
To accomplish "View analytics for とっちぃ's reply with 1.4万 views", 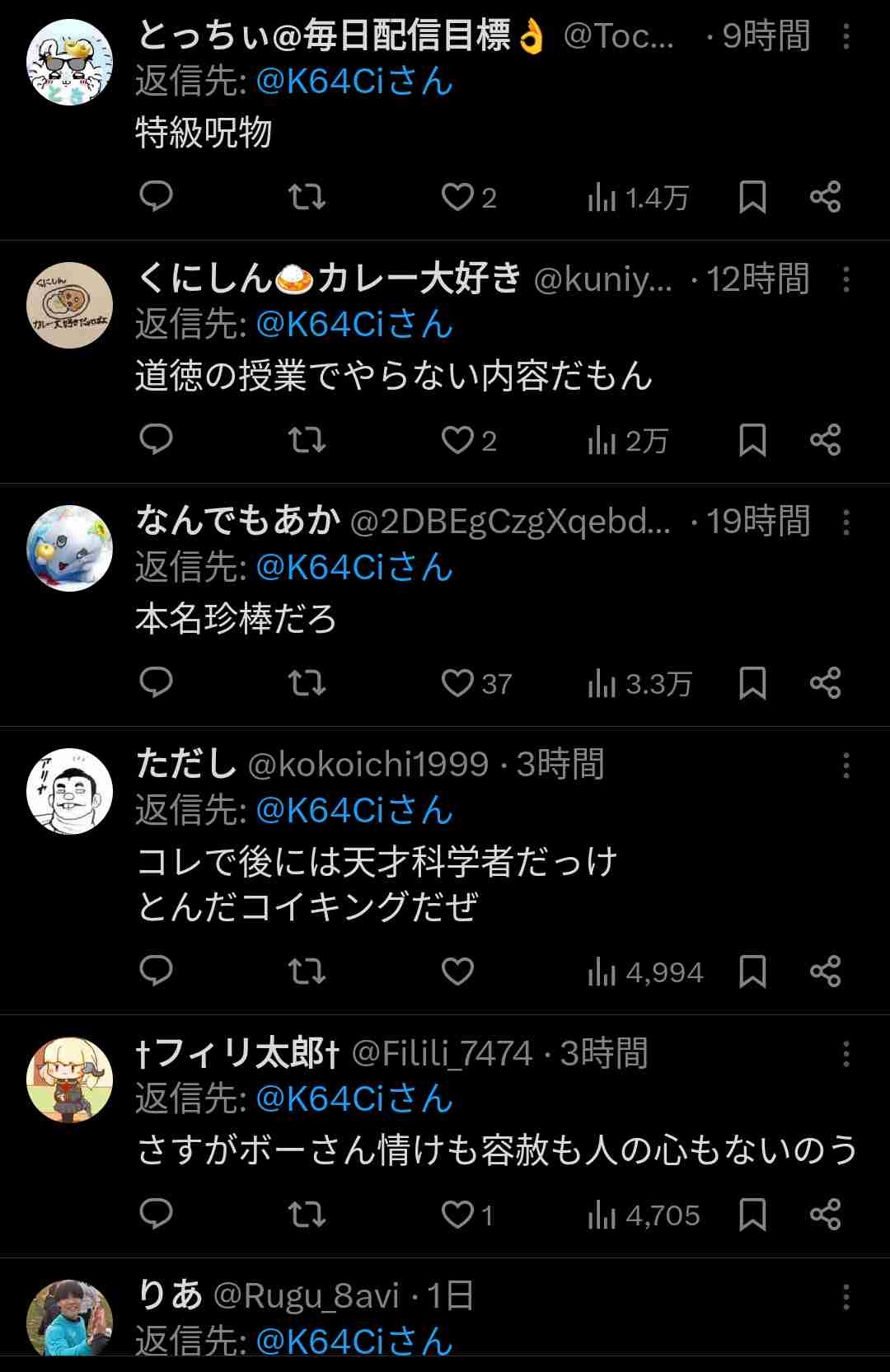I will [x=637, y=198].
